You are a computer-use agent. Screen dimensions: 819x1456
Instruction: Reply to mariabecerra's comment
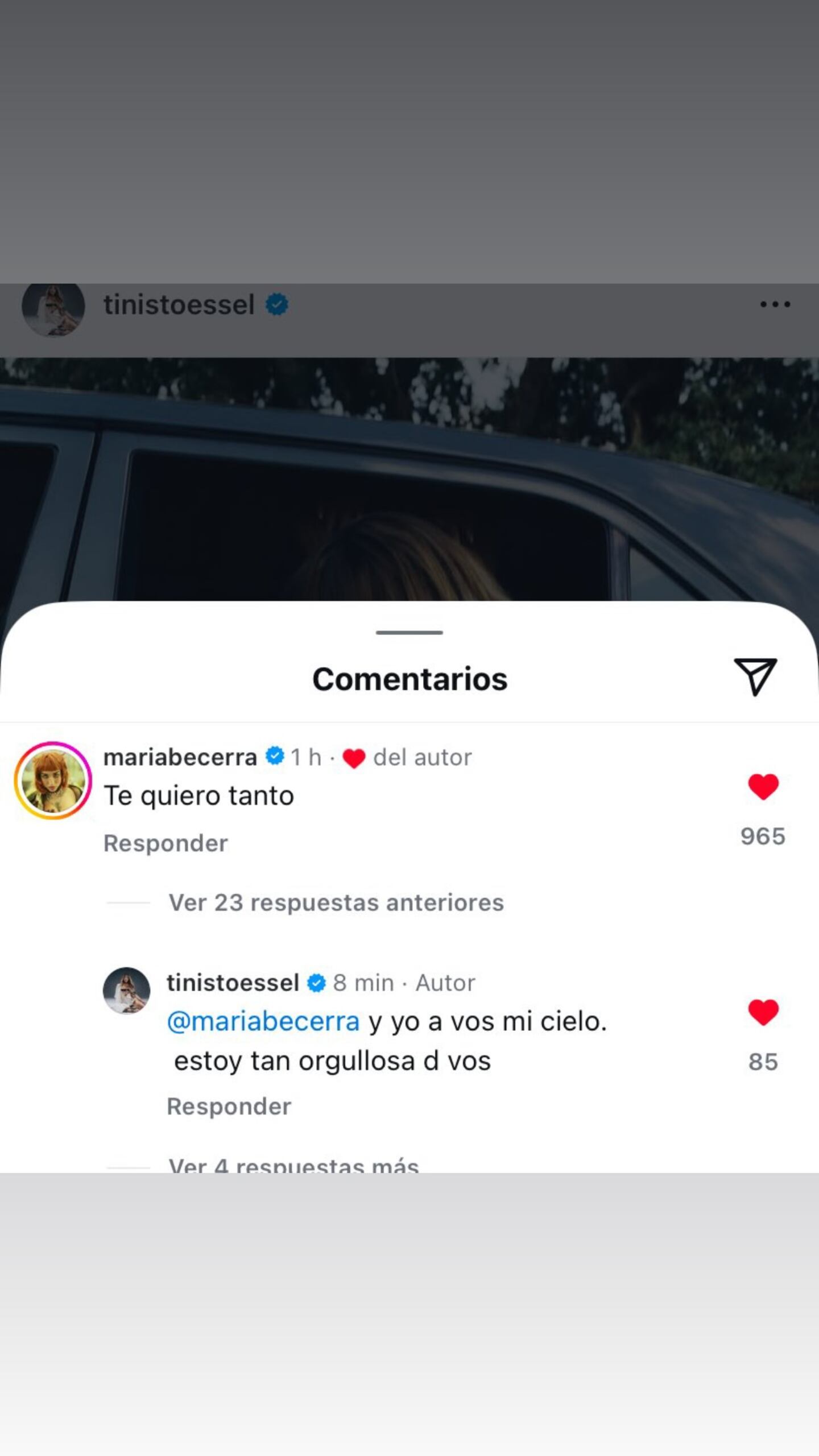tap(166, 843)
